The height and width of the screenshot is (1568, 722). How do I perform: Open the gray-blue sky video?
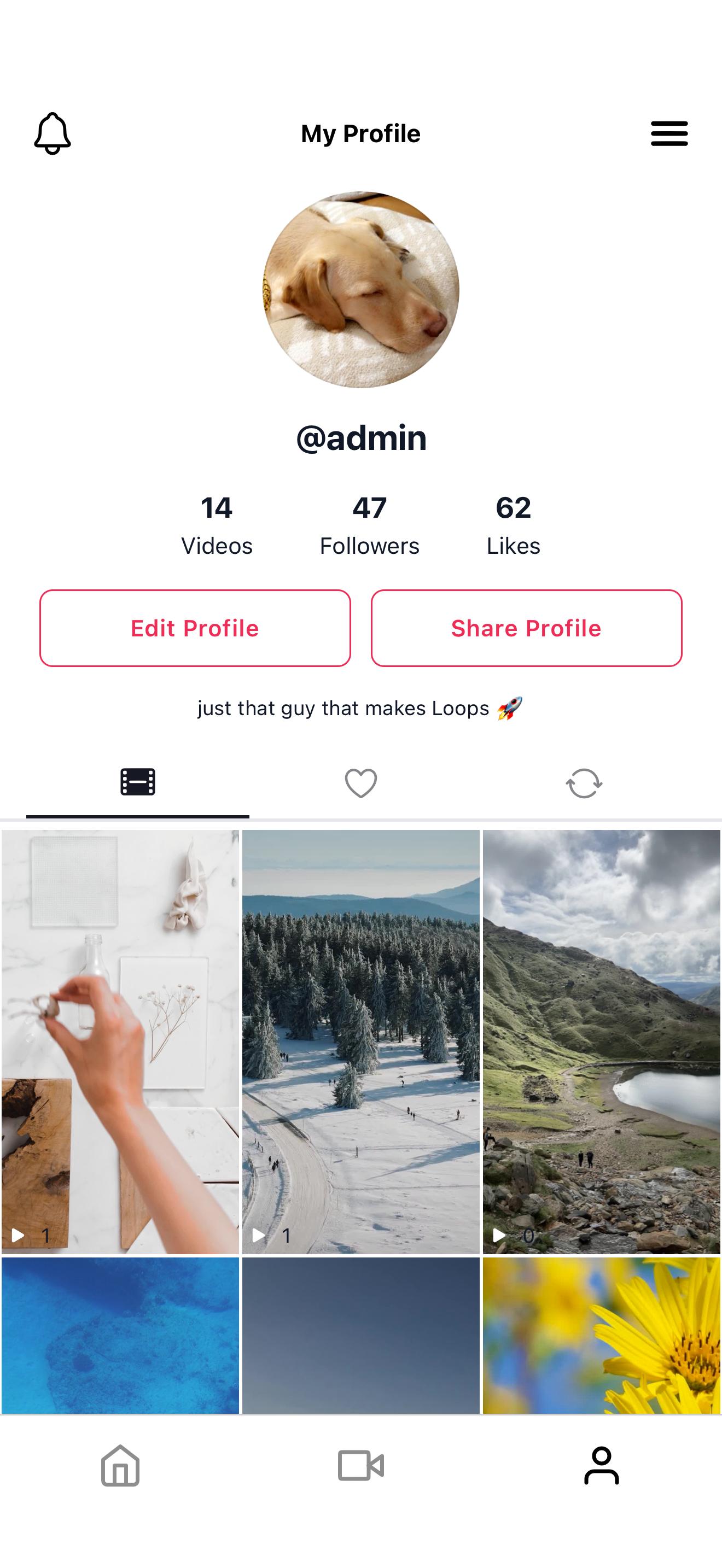pos(361,1335)
